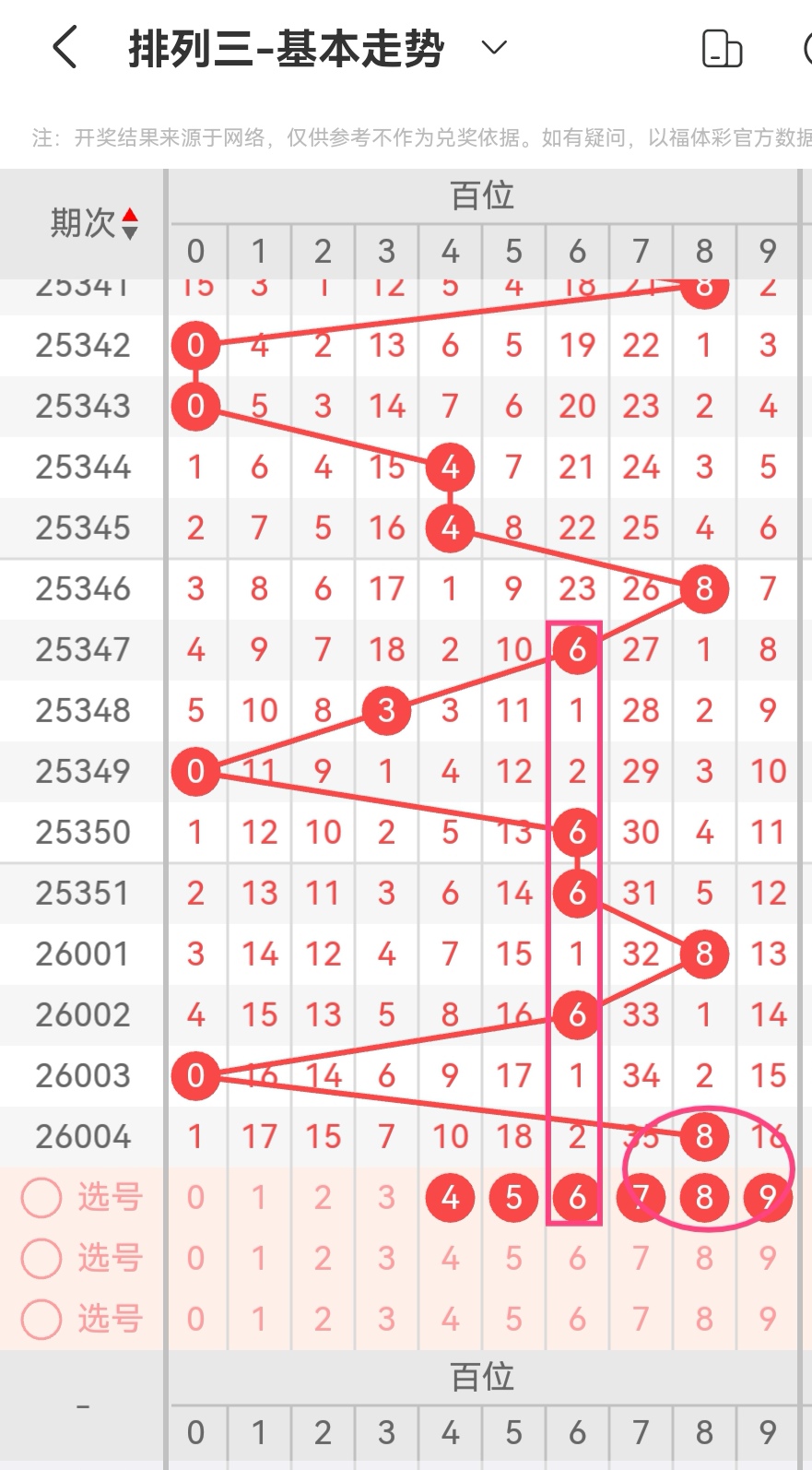Select the circle for the second 选号 row
This screenshot has height=1470, width=812.
click(41, 1258)
